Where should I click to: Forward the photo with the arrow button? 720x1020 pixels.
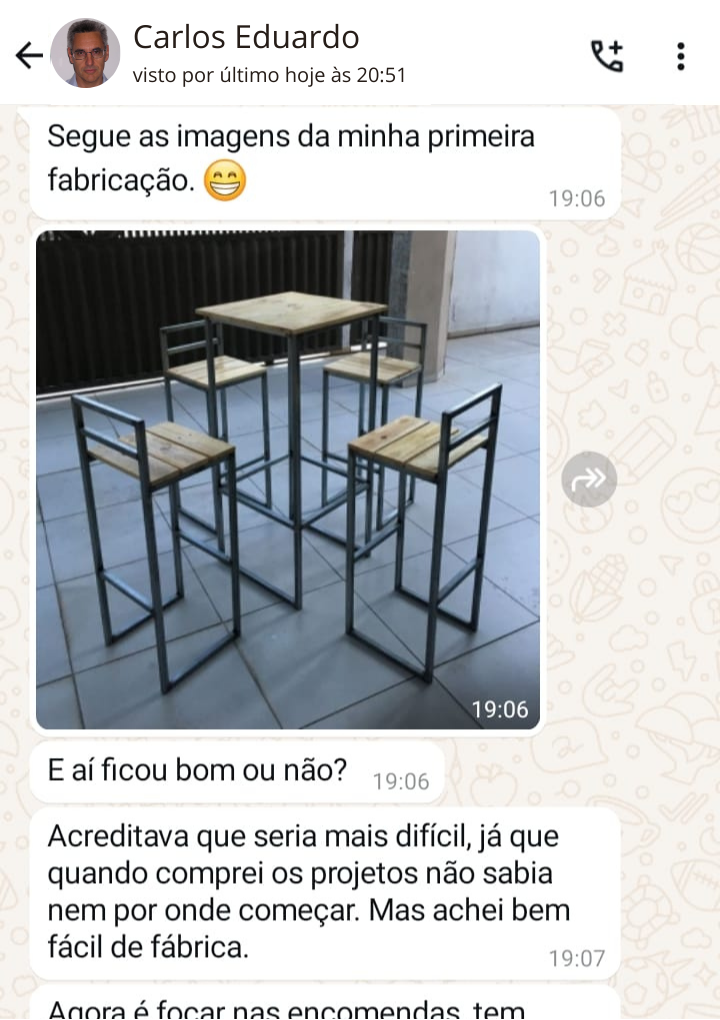coord(589,480)
